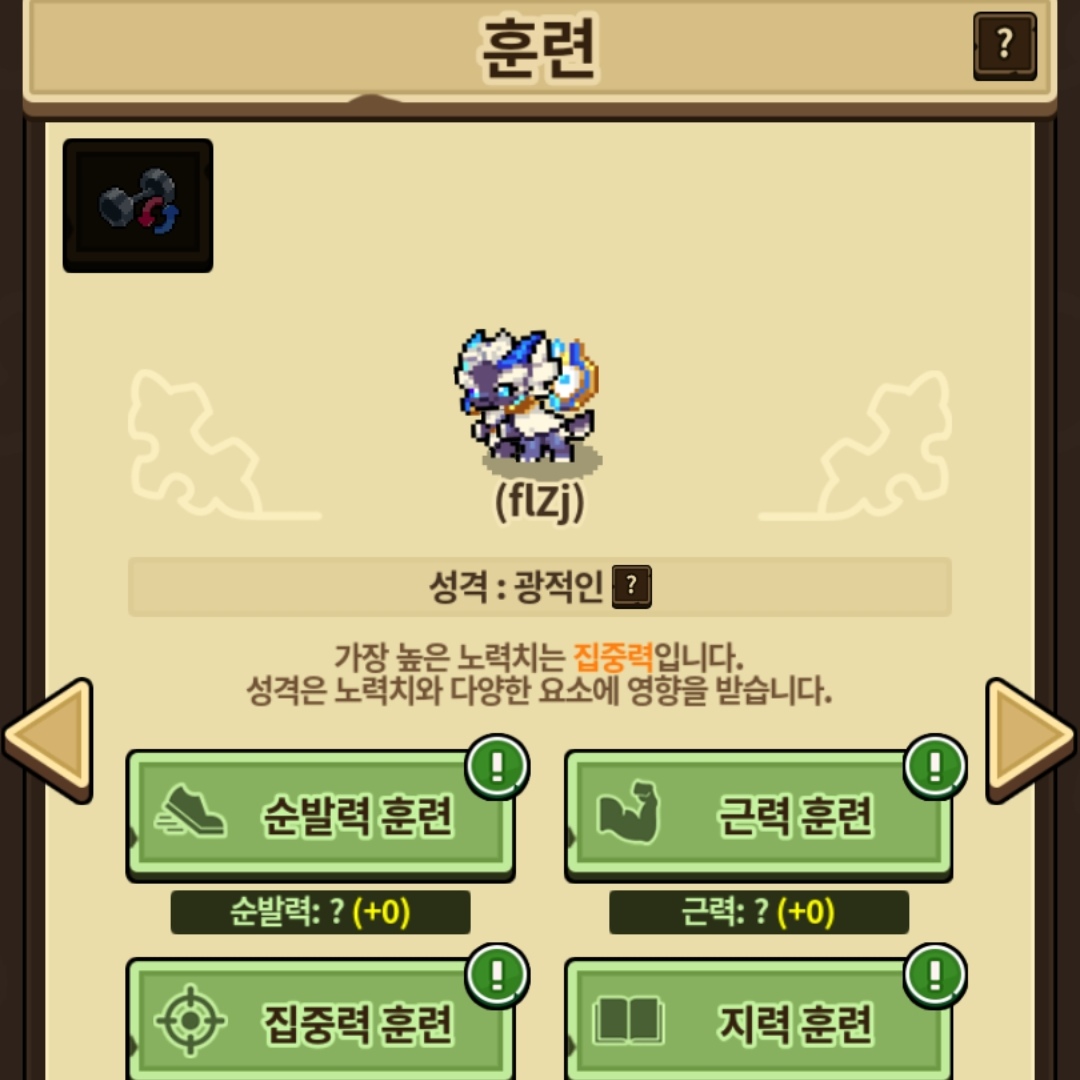Open the help icon beside the 훈련 title
1080x1080 pixels.
click(1004, 45)
